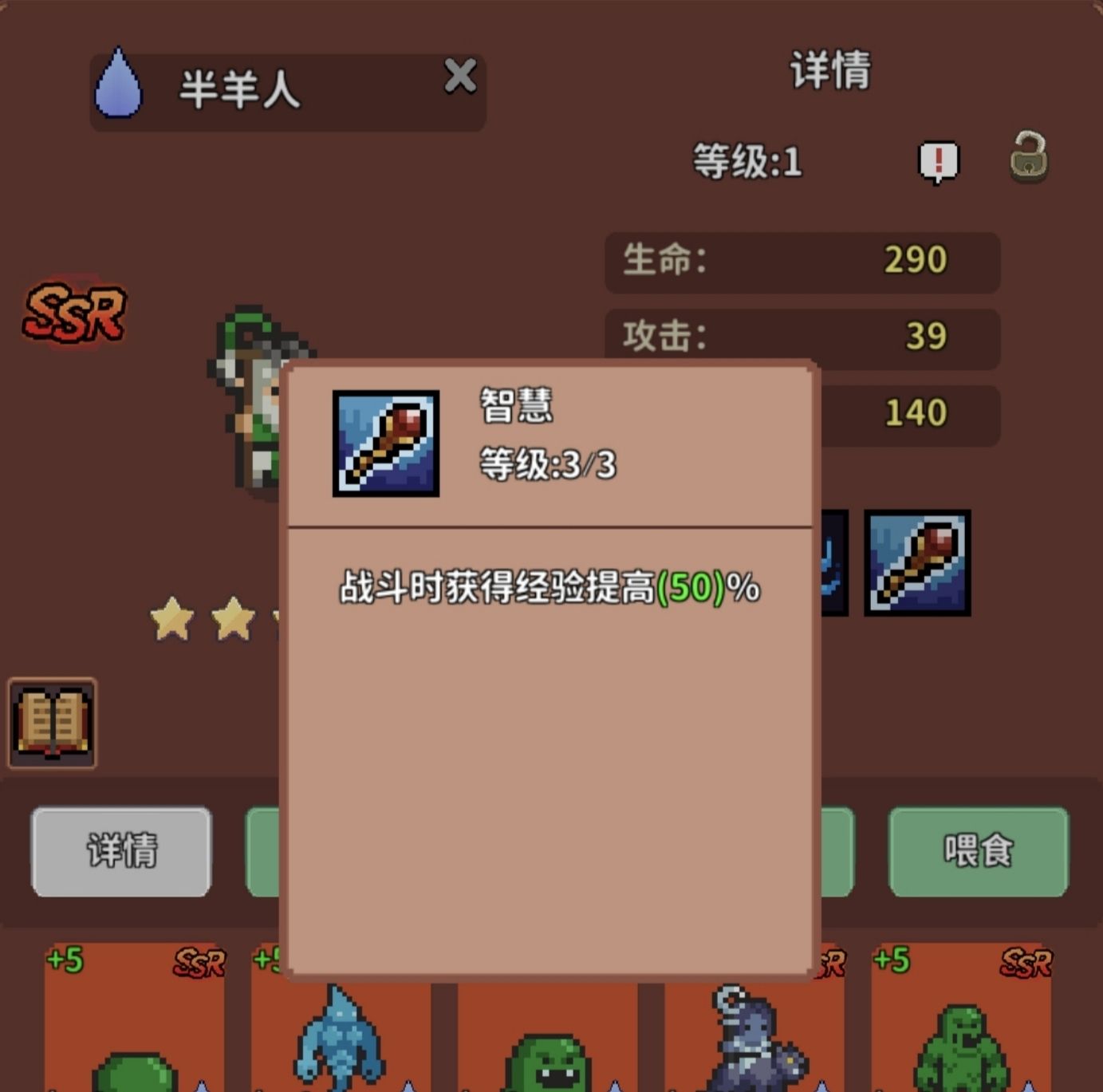Choose the green slime card with a mouth
The image size is (1103, 1092).
(x=548, y=1037)
